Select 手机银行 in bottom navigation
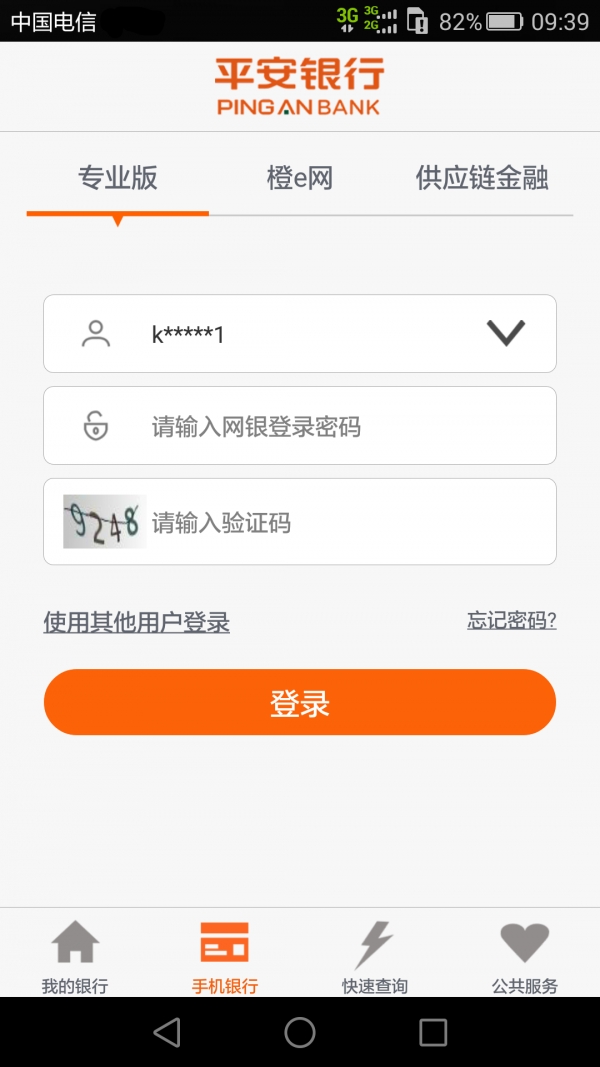 [x=224, y=957]
